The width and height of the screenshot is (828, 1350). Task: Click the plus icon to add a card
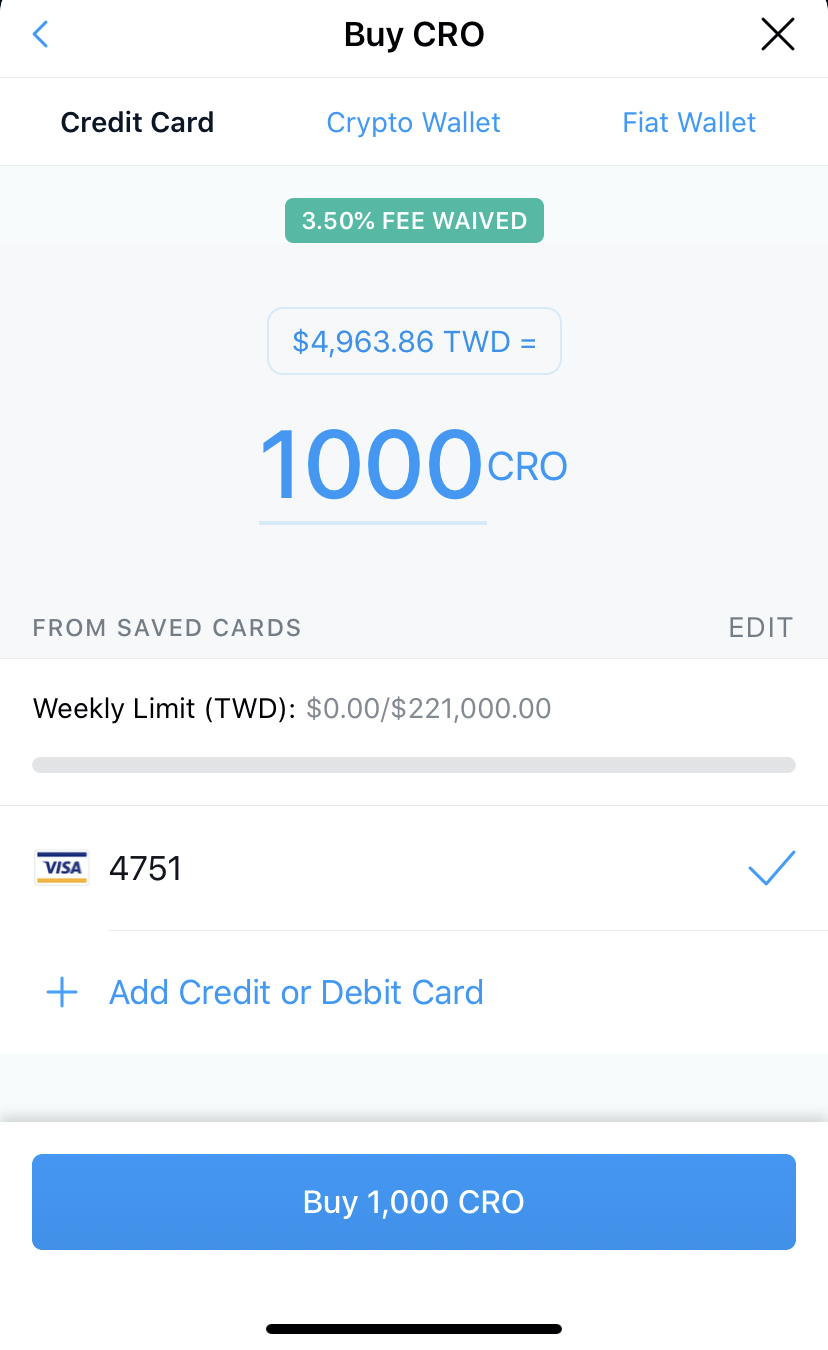(x=61, y=992)
